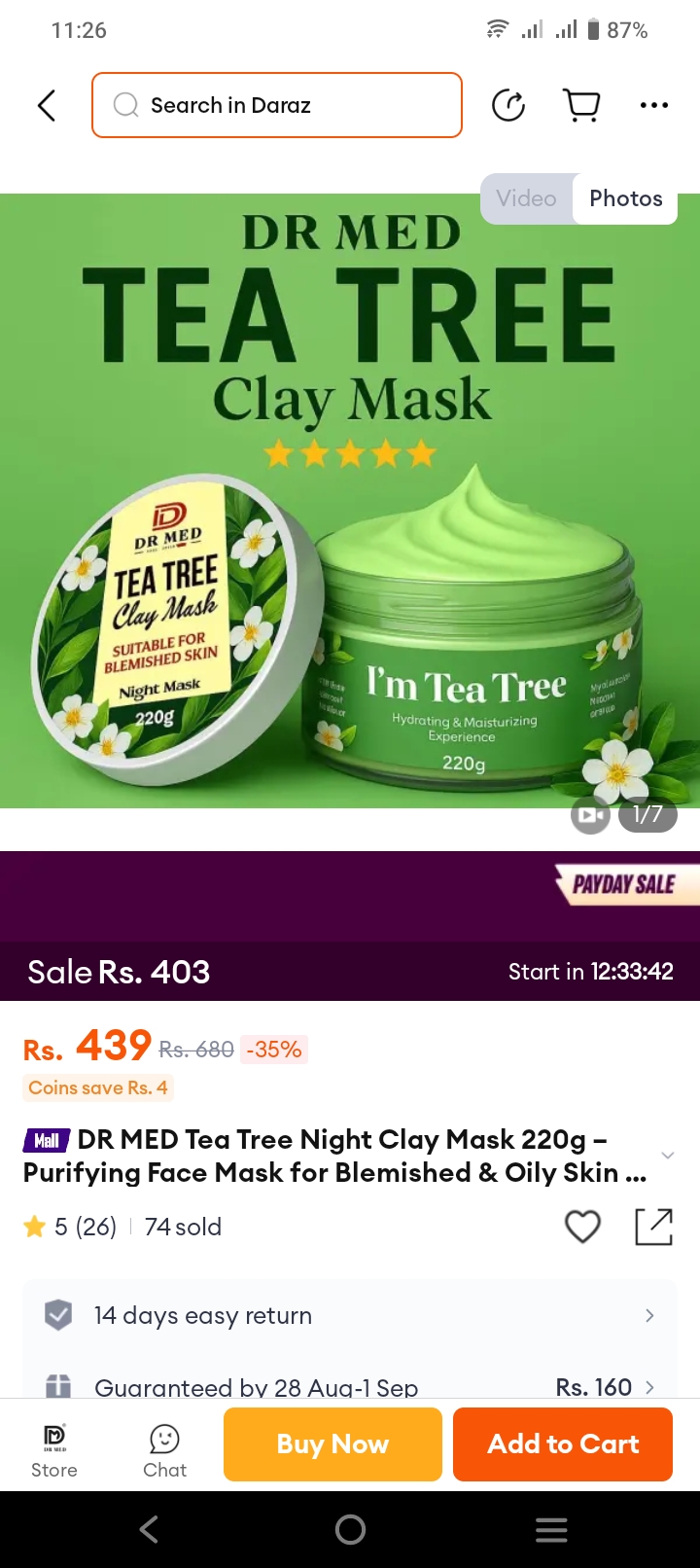This screenshot has width=700, height=1568.
Task: Open the shopping cart
Action: tap(582, 105)
